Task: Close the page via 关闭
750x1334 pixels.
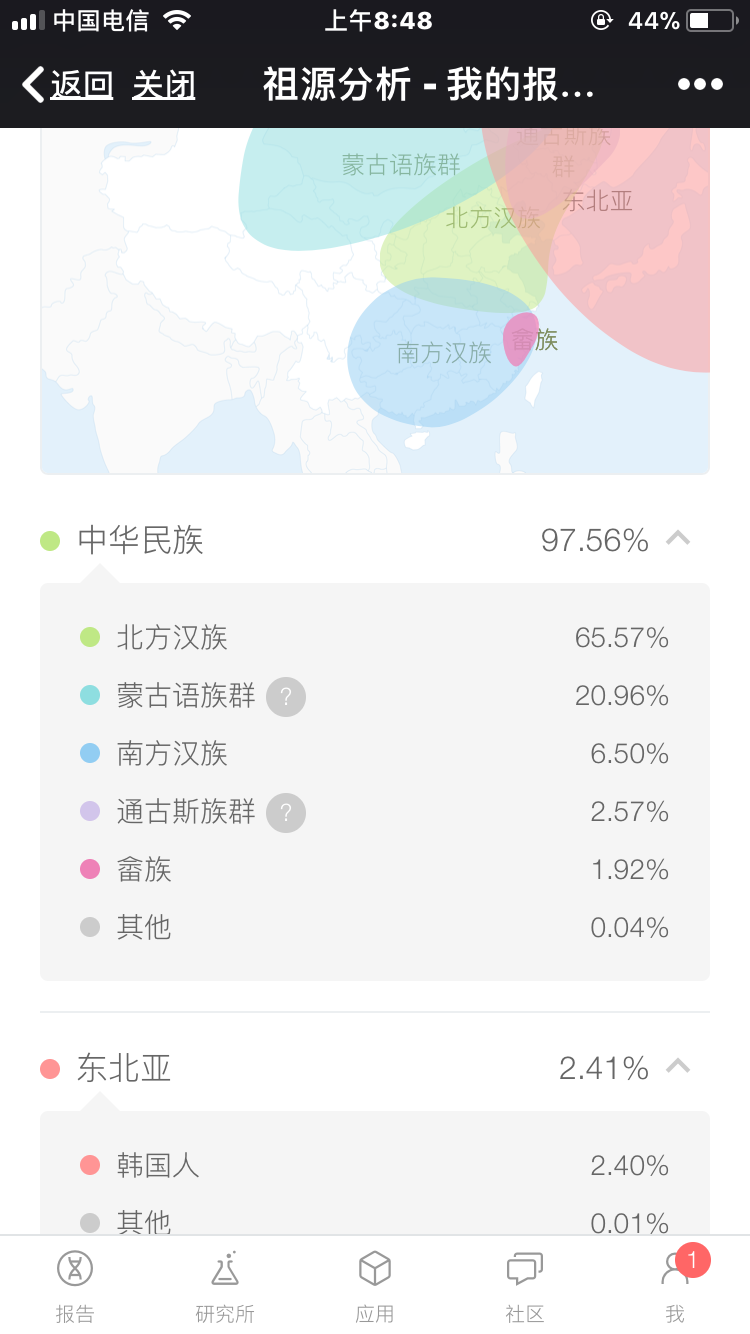Action: (163, 85)
